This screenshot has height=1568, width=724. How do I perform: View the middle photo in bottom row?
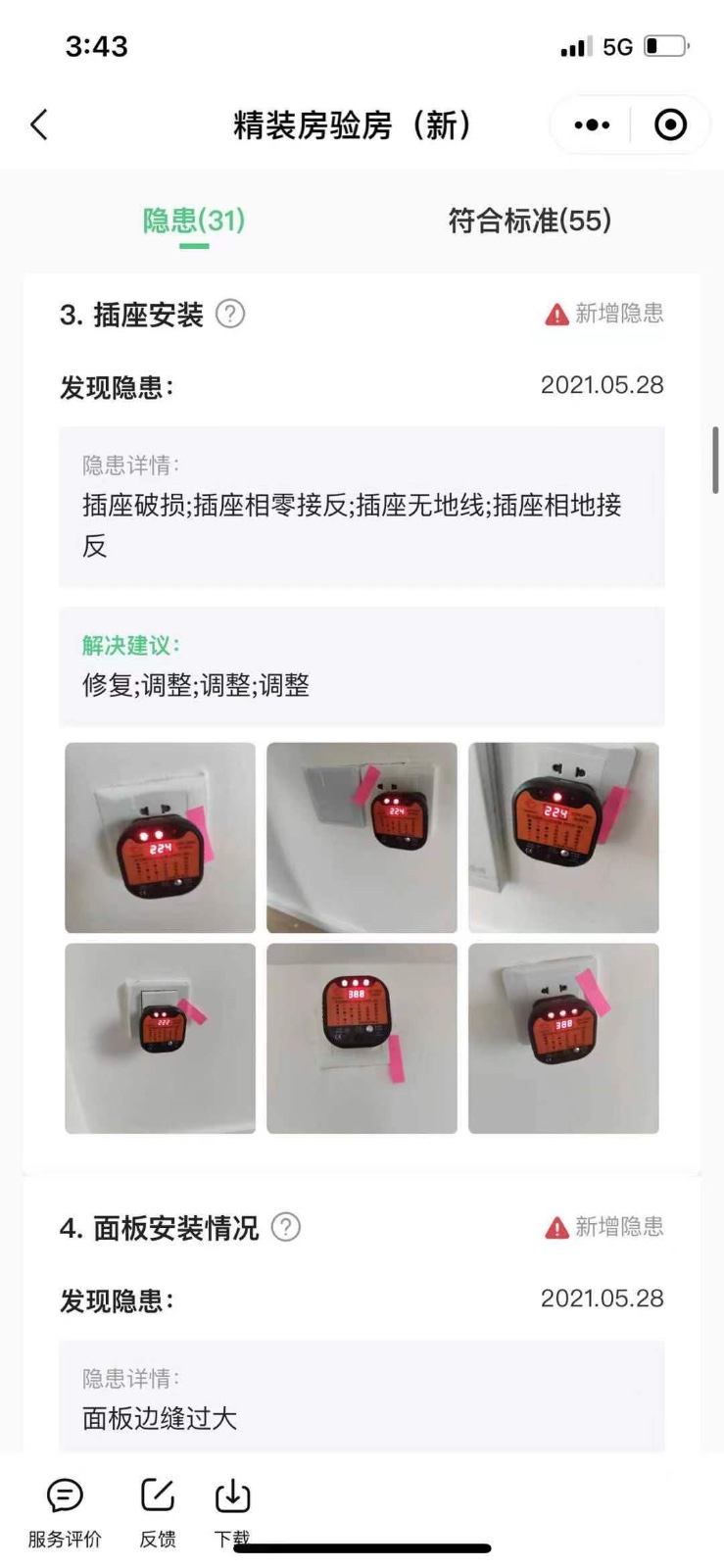click(362, 1038)
